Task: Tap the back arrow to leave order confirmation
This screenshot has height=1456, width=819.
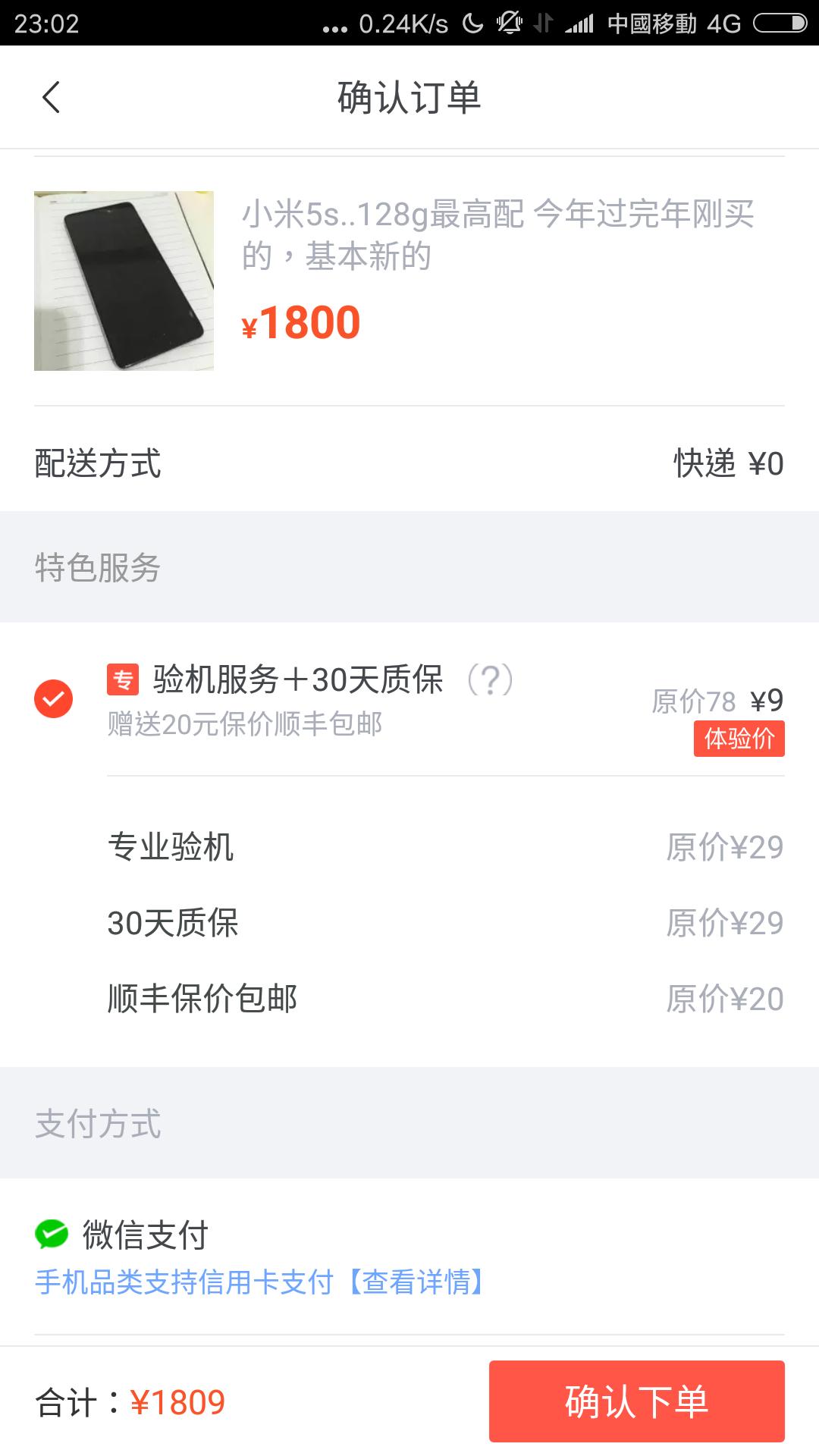Action: [x=52, y=97]
